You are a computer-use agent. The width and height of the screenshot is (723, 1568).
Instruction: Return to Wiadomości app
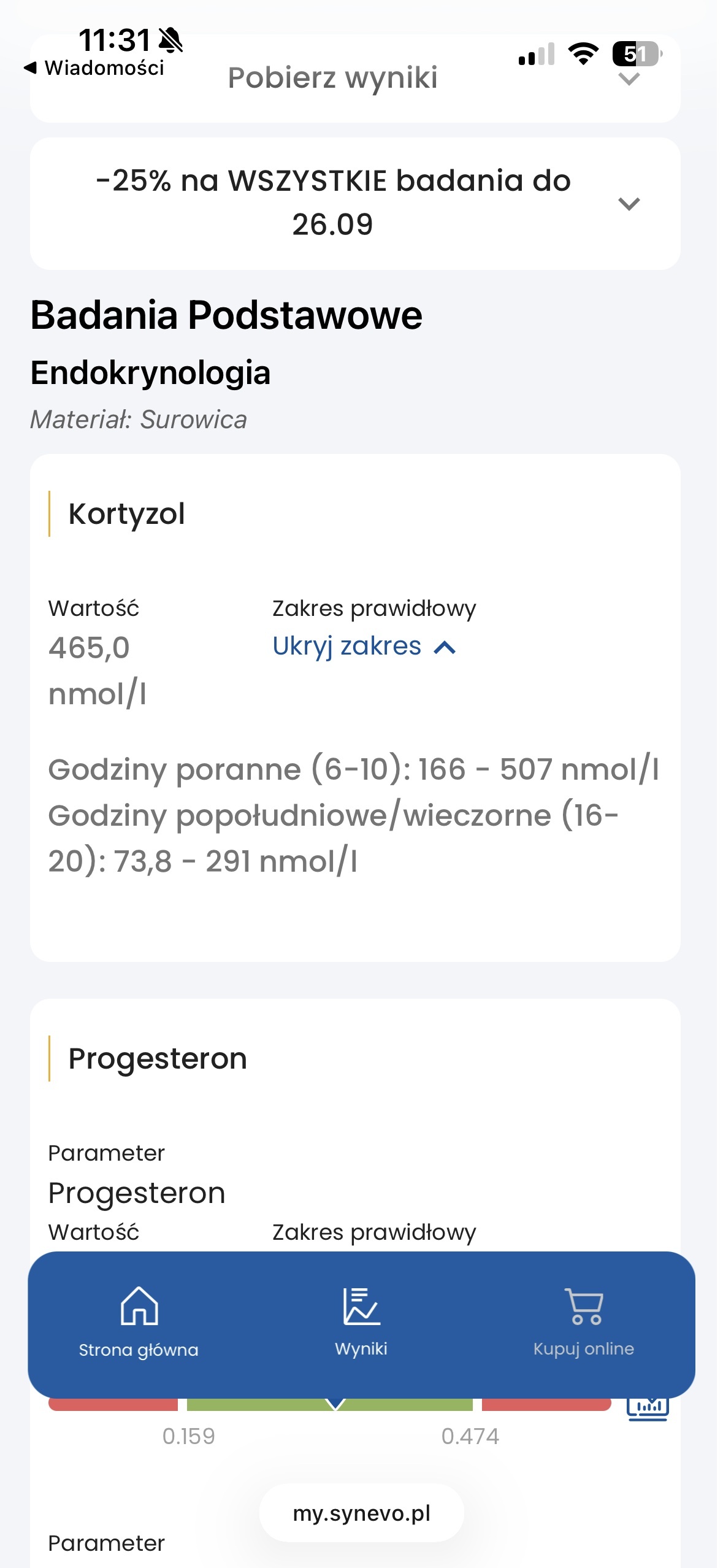tap(94, 67)
